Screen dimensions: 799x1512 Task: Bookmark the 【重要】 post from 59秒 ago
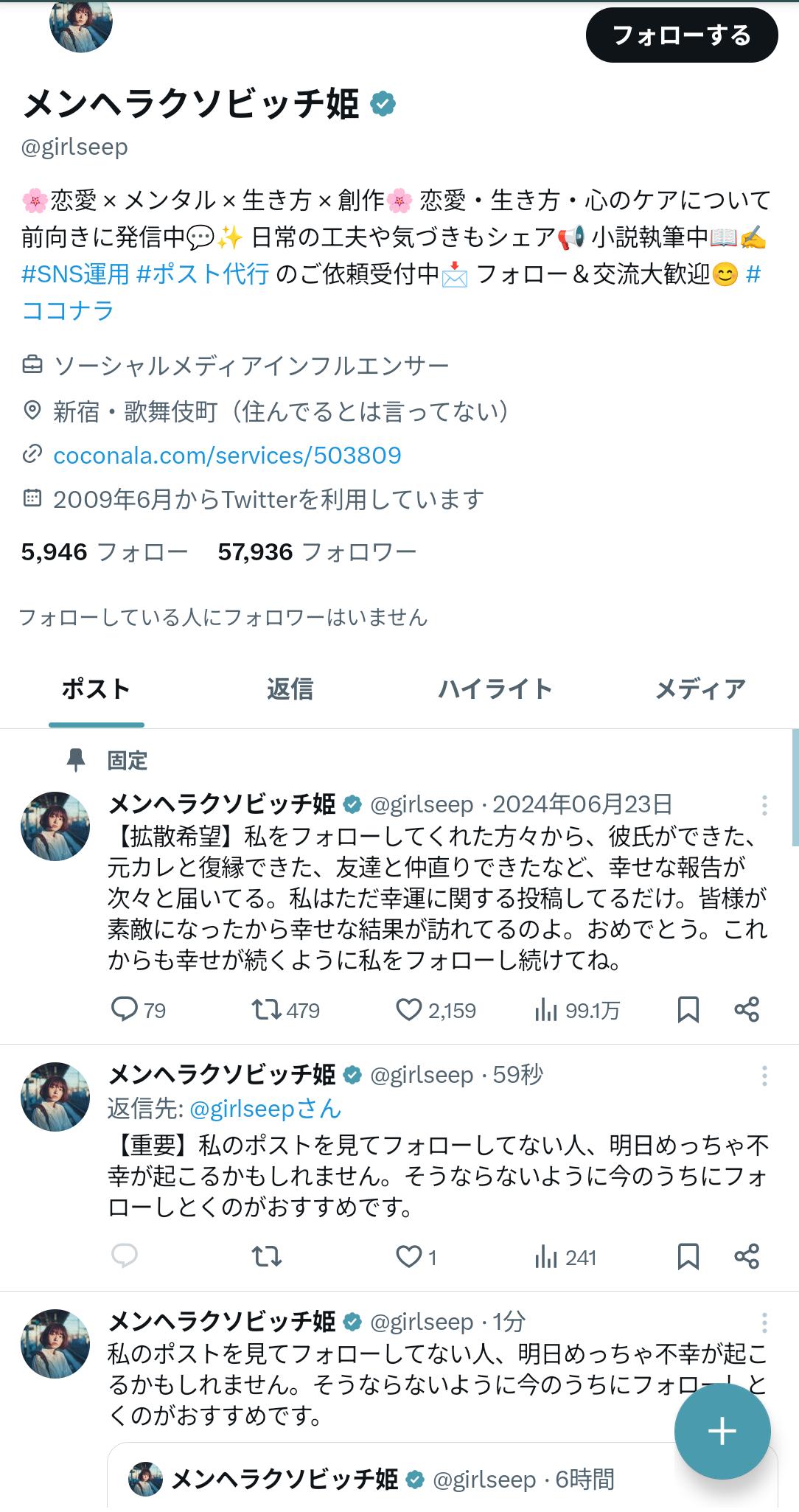[x=688, y=1256]
